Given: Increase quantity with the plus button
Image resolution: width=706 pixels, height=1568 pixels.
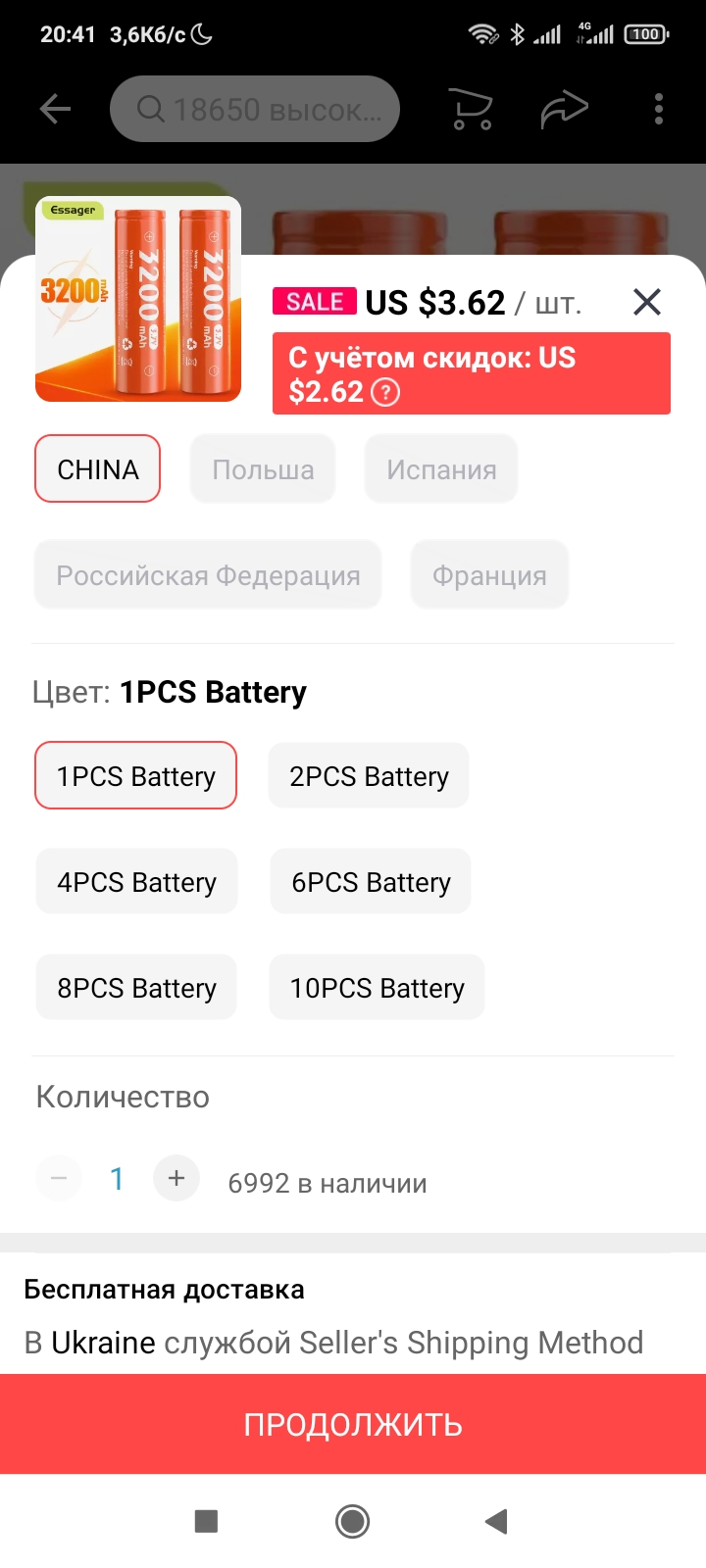Looking at the screenshot, I should tap(176, 1178).
